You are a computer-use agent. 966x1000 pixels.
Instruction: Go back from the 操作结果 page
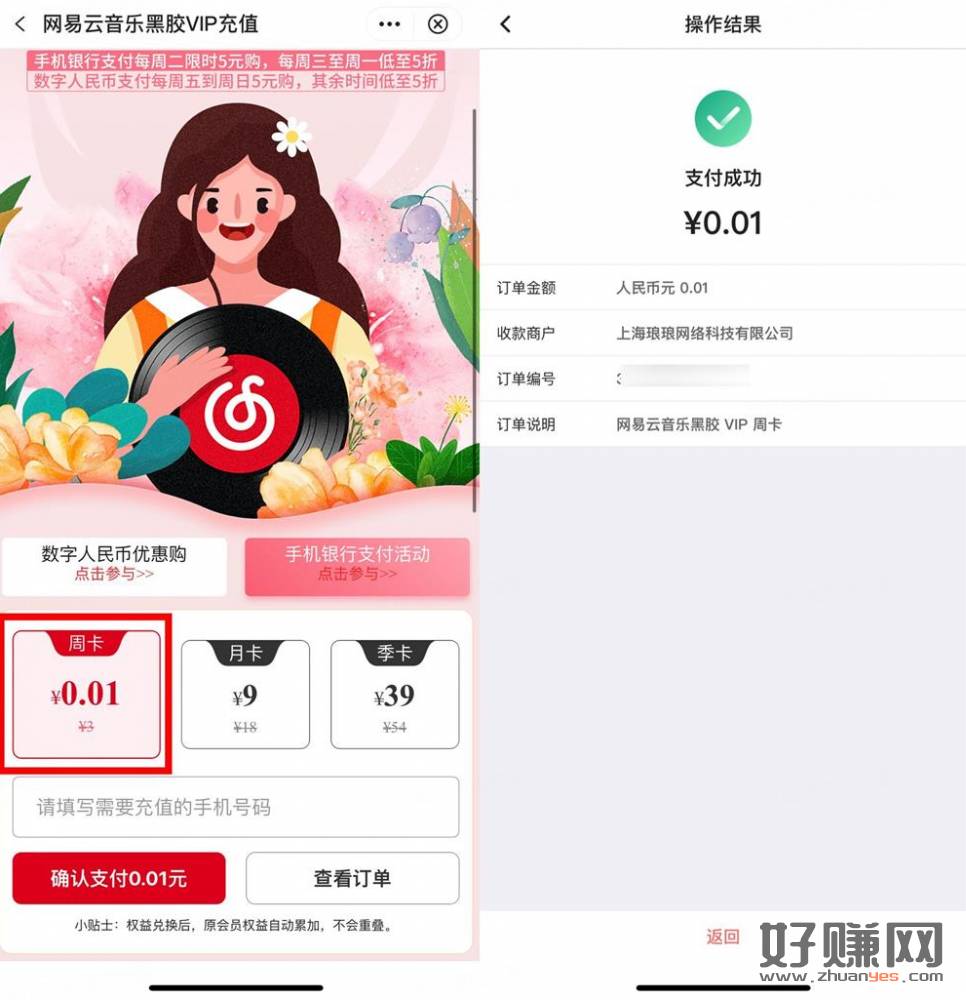pos(505,24)
